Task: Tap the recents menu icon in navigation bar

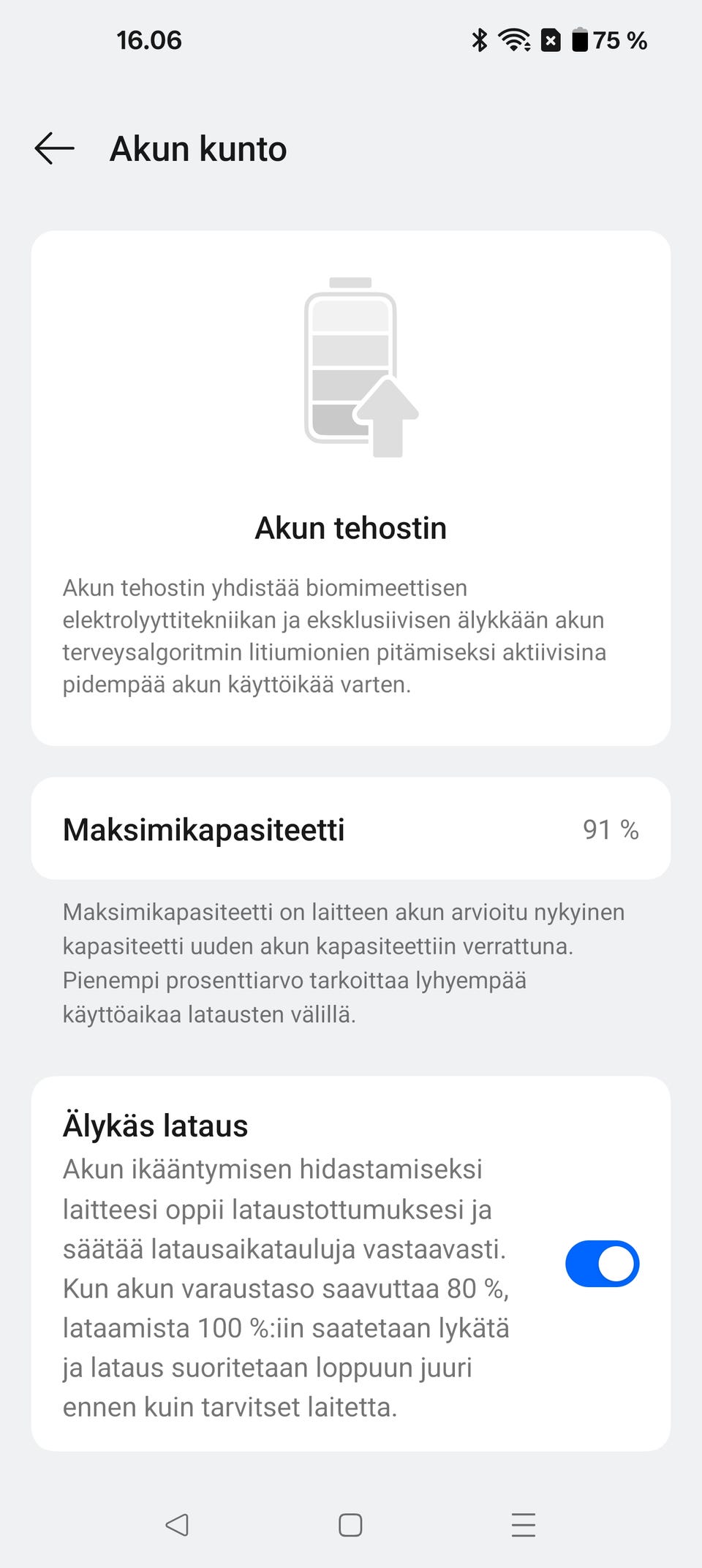Action: click(524, 1526)
